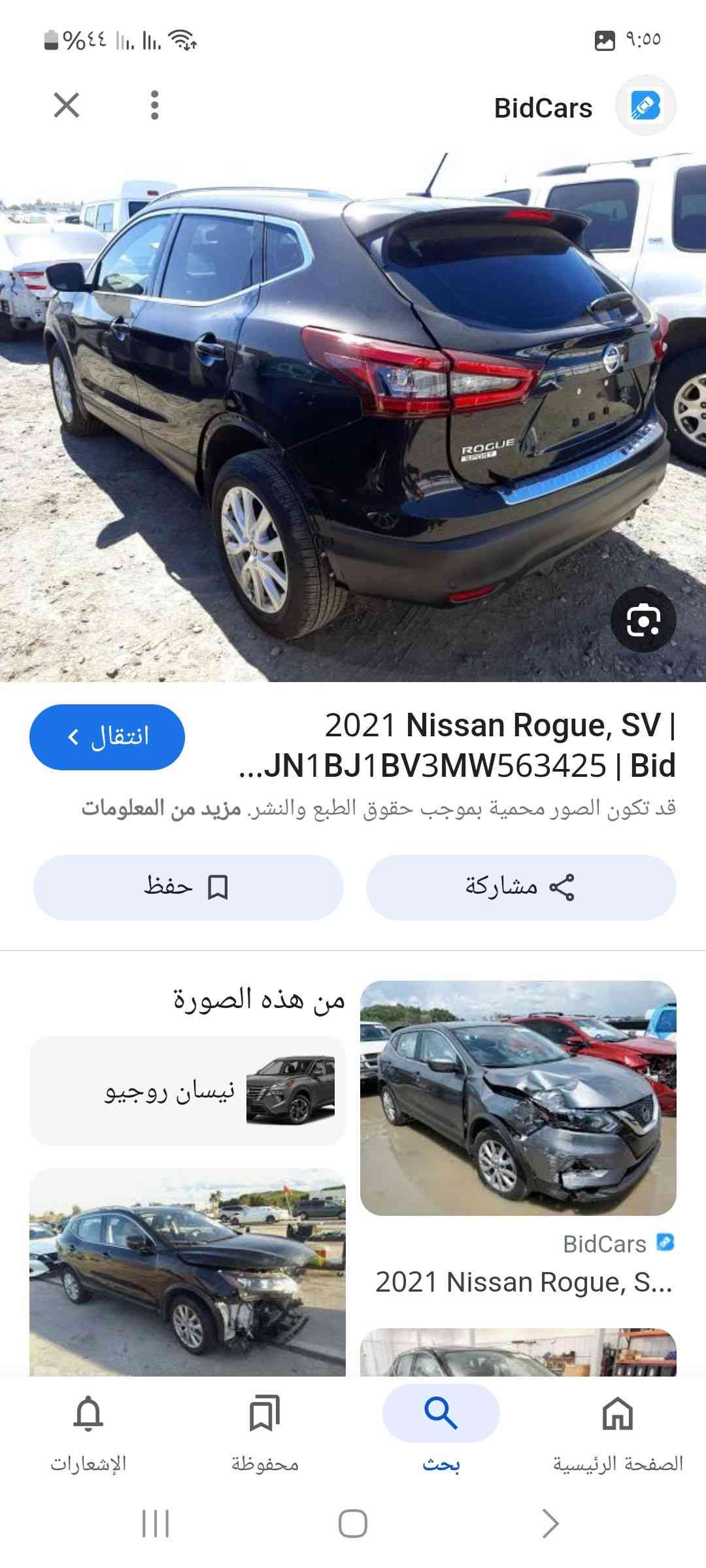
Task: Open the الإشعارات notifications tab
Action: point(88,1431)
